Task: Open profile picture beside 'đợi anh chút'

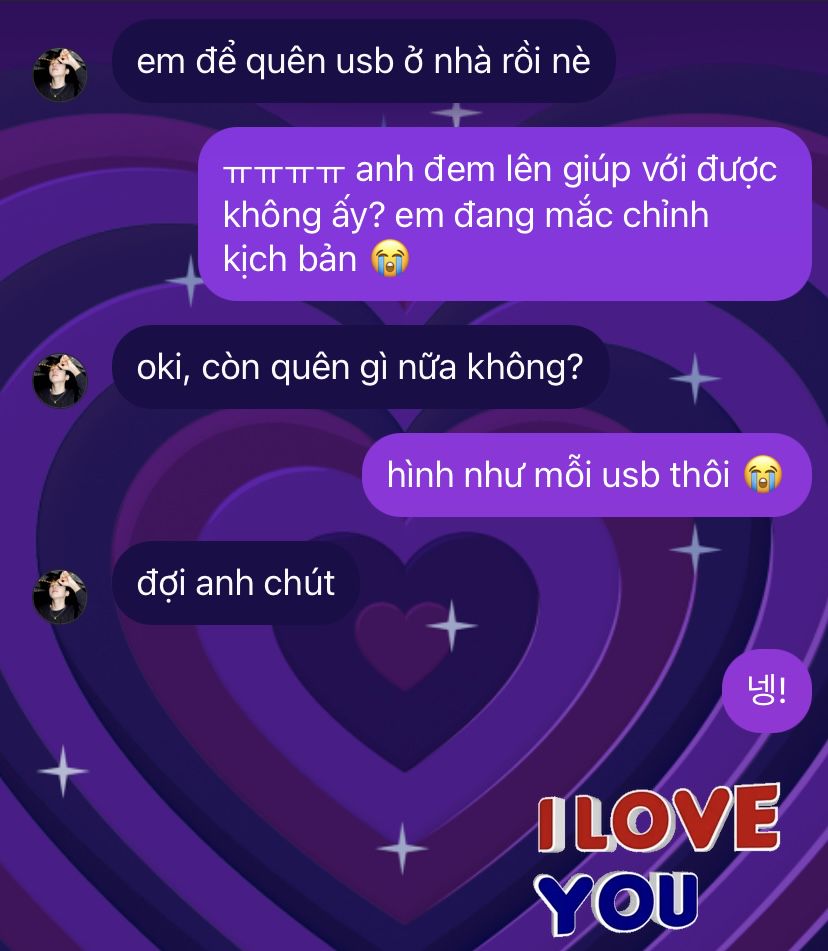Action: 61,597
